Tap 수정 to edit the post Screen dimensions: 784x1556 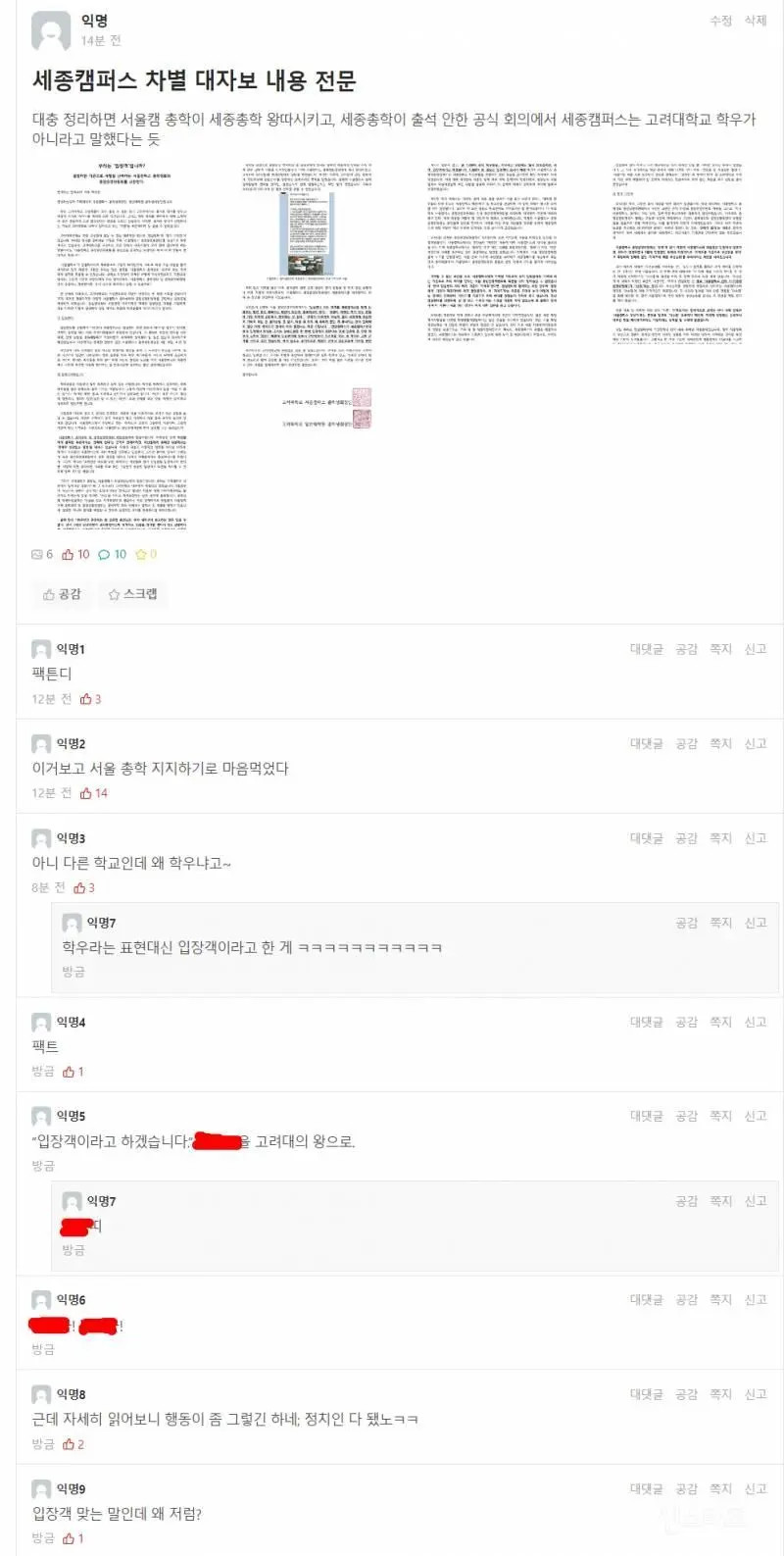click(720, 21)
